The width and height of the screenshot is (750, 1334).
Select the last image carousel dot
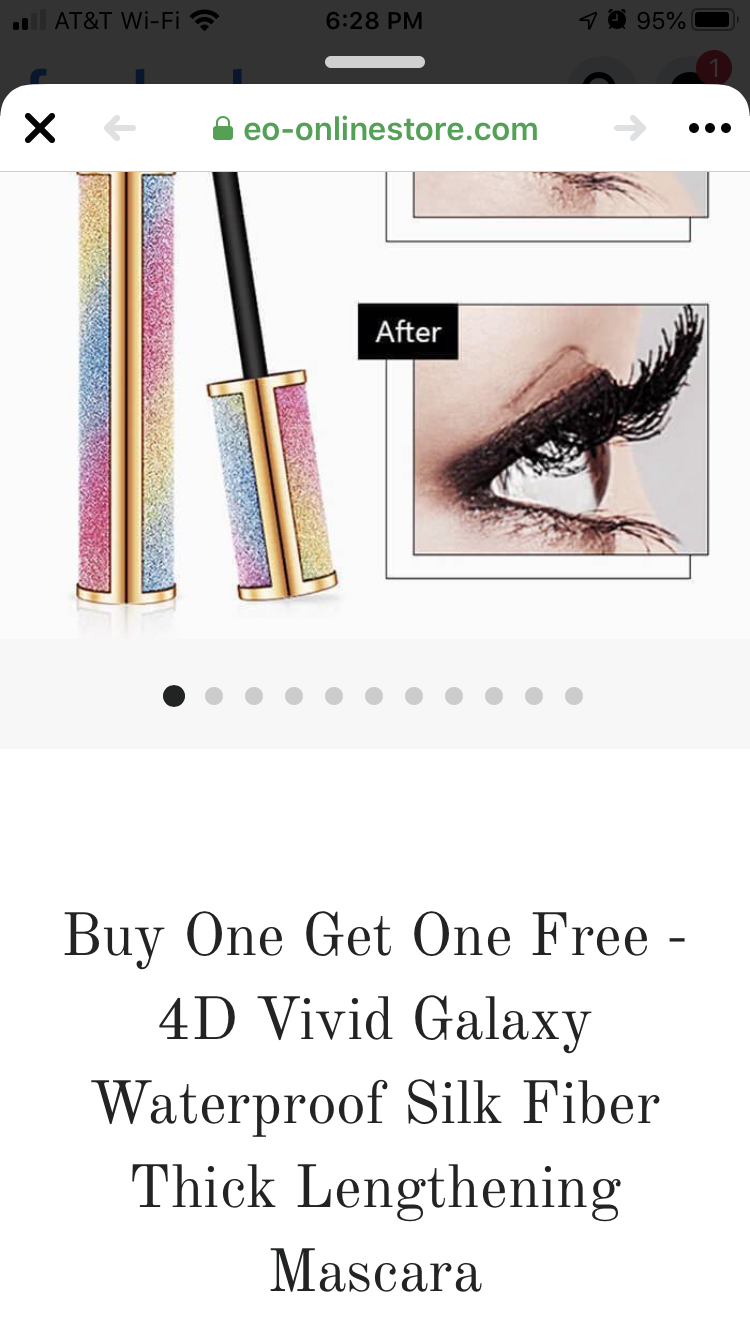coord(574,696)
